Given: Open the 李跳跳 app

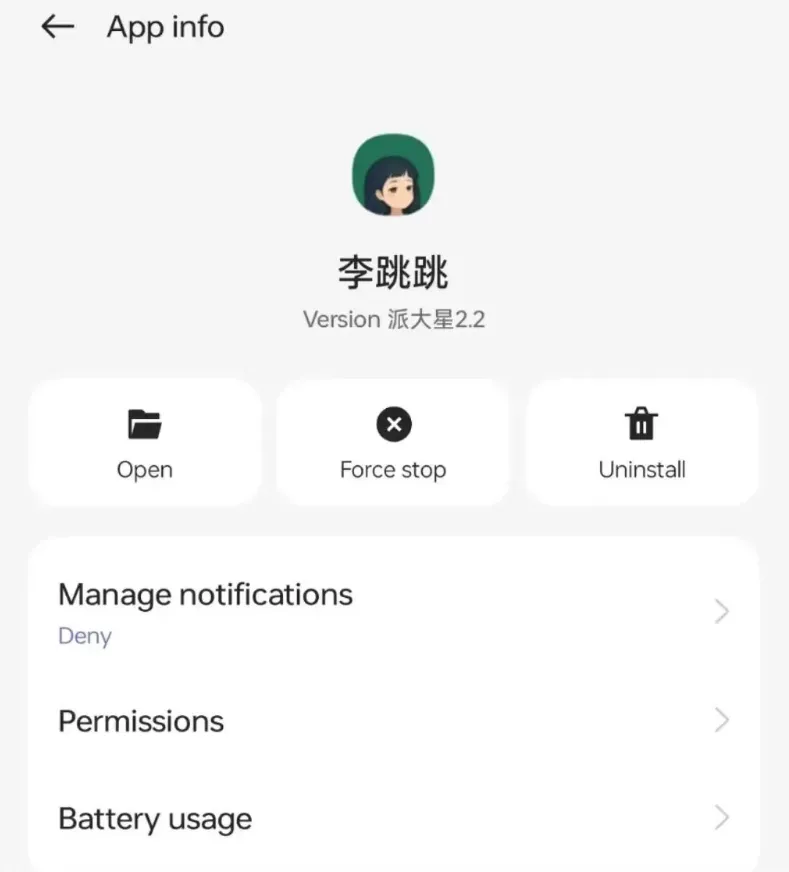Looking at the screenshot, I should [145, 443].
